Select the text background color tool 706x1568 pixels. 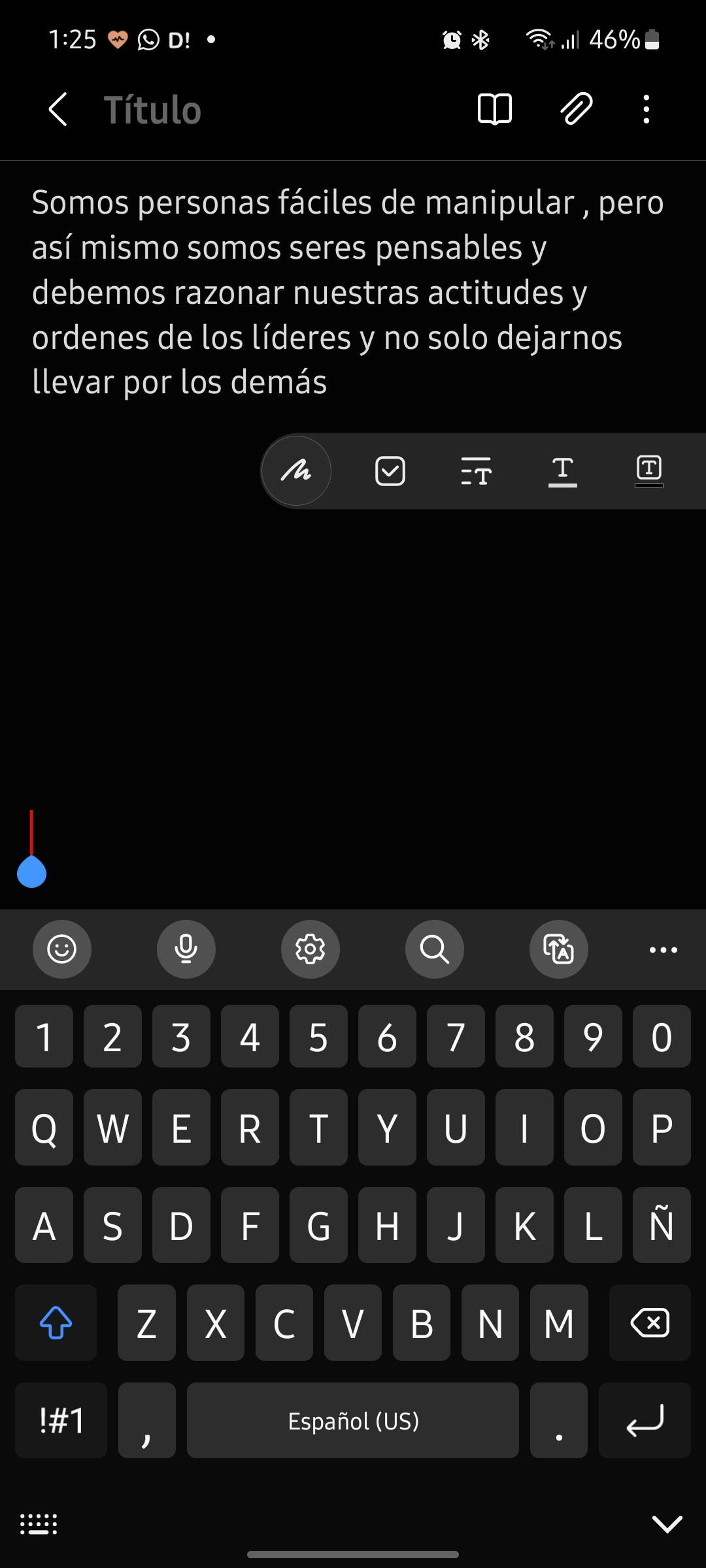coord(649,471)
